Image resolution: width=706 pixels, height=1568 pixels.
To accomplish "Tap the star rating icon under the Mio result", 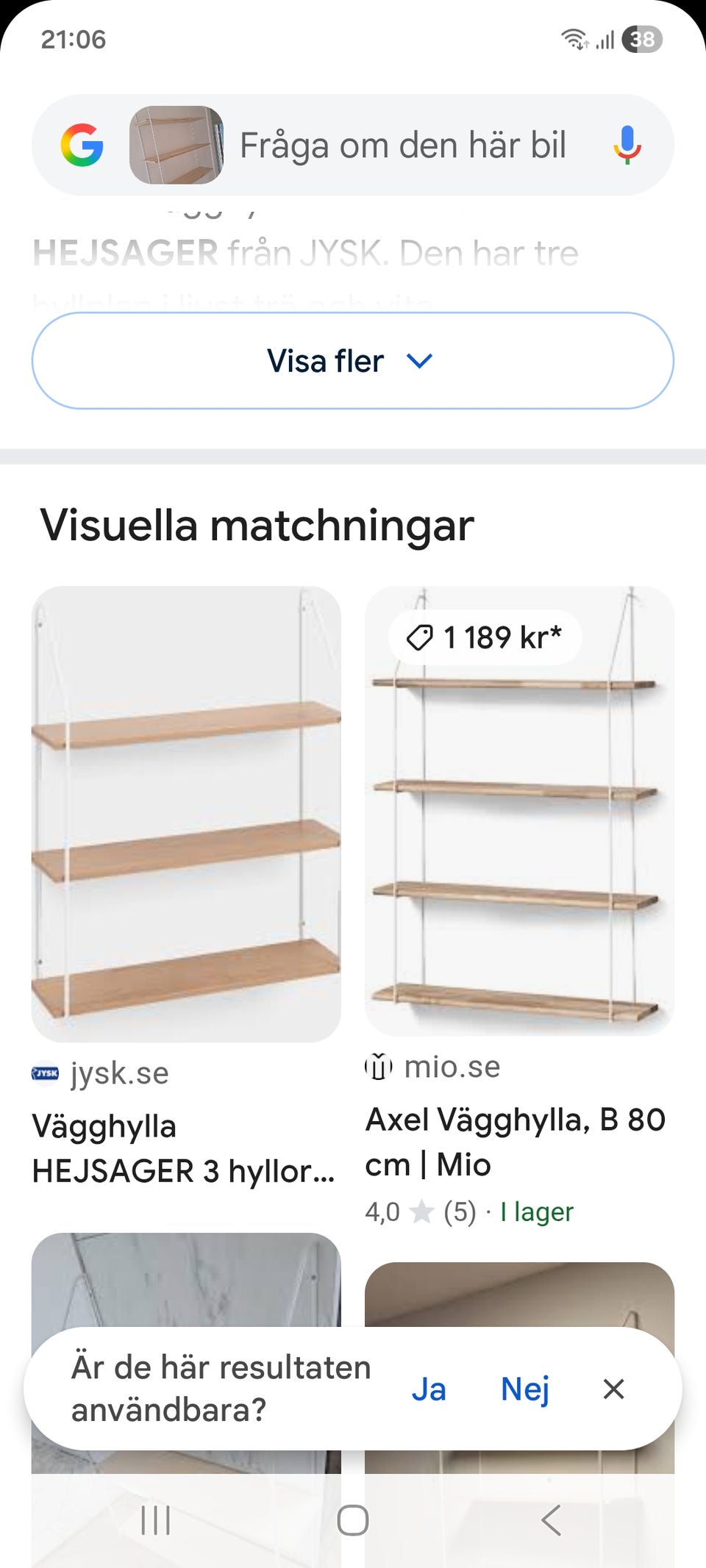I will click(x=423, y=1211).
